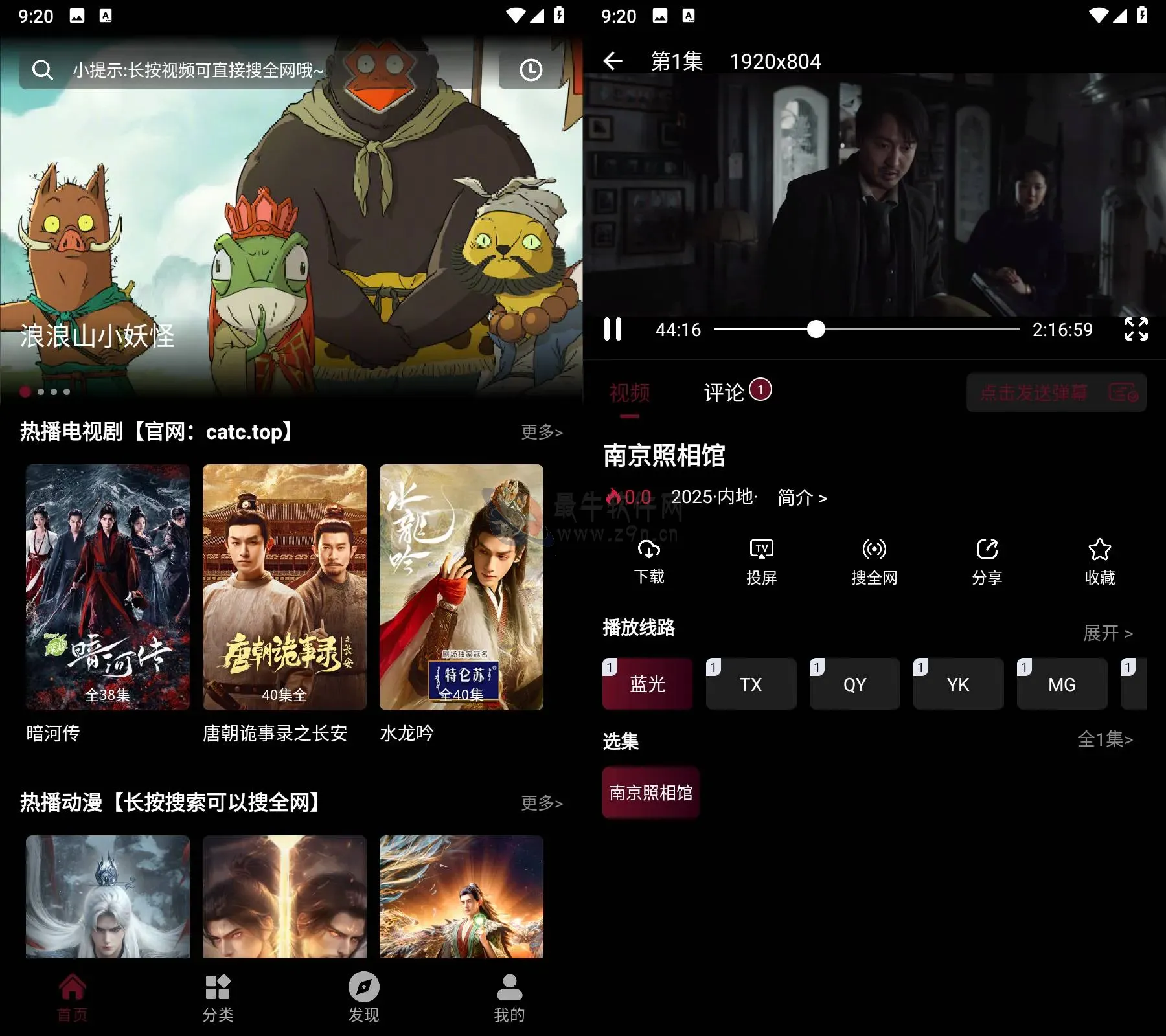1166x1036 pixels.
Task: Go back from the video player
Action: (613, 62)
